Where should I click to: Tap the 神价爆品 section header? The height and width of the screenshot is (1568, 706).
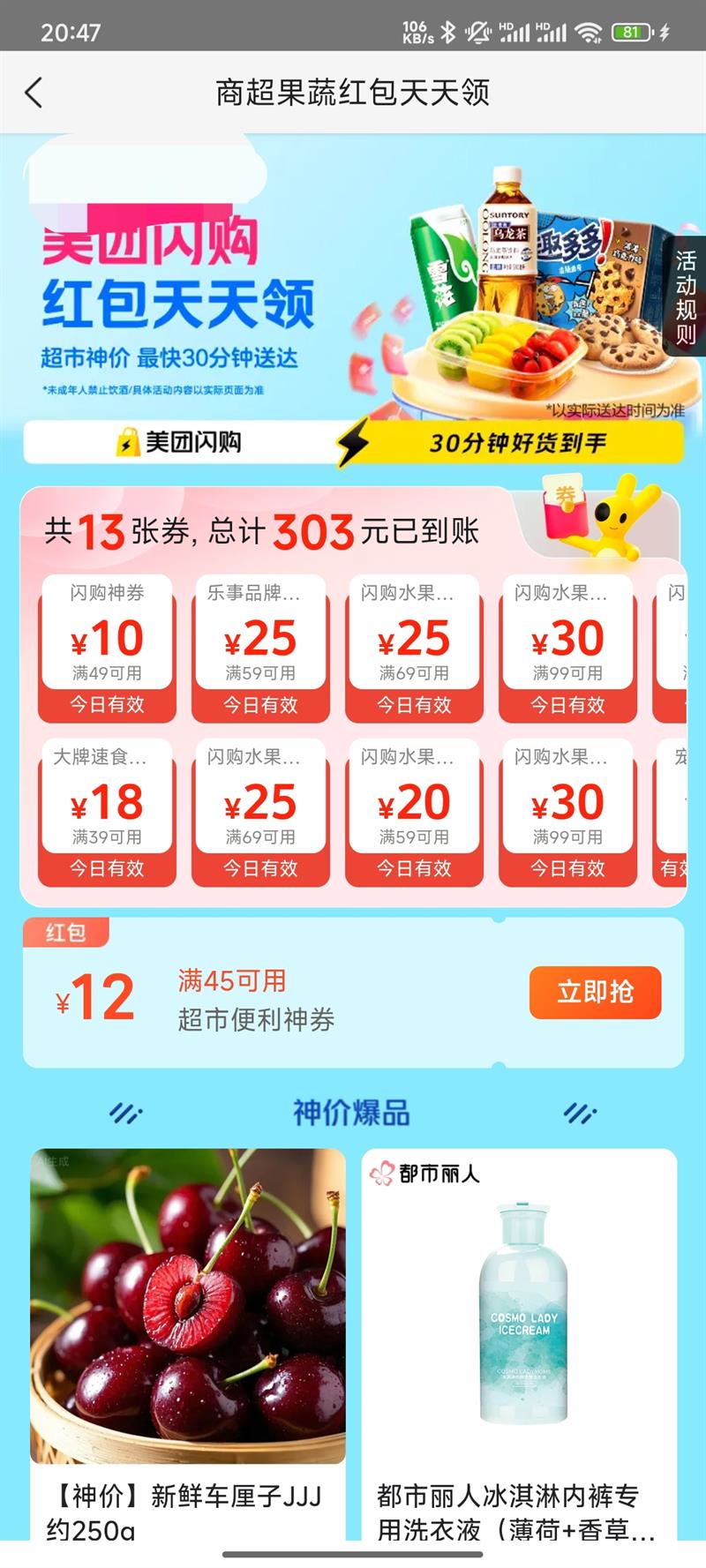(x=351, y=1113)
